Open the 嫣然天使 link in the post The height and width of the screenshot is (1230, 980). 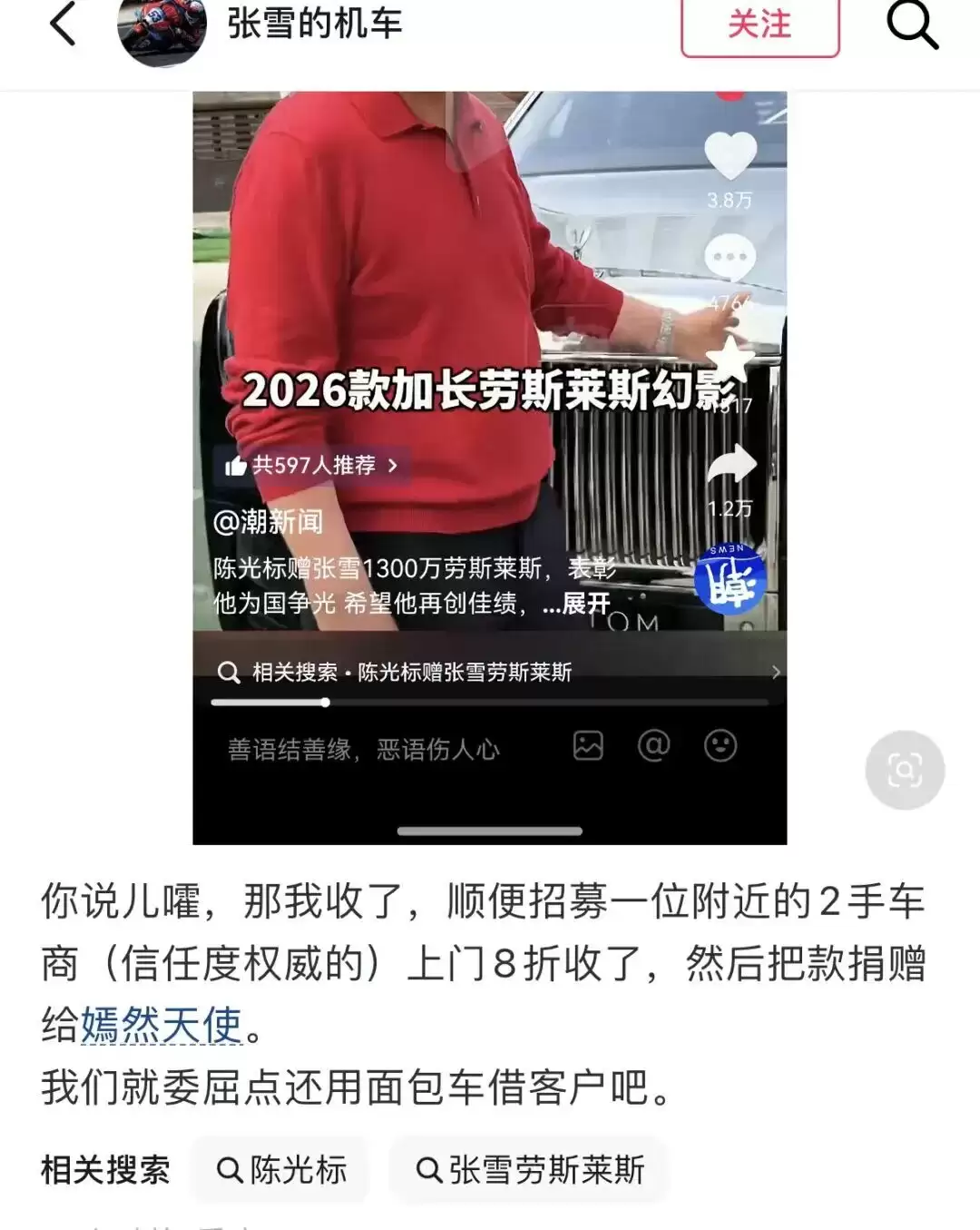tap(162, 1026)
